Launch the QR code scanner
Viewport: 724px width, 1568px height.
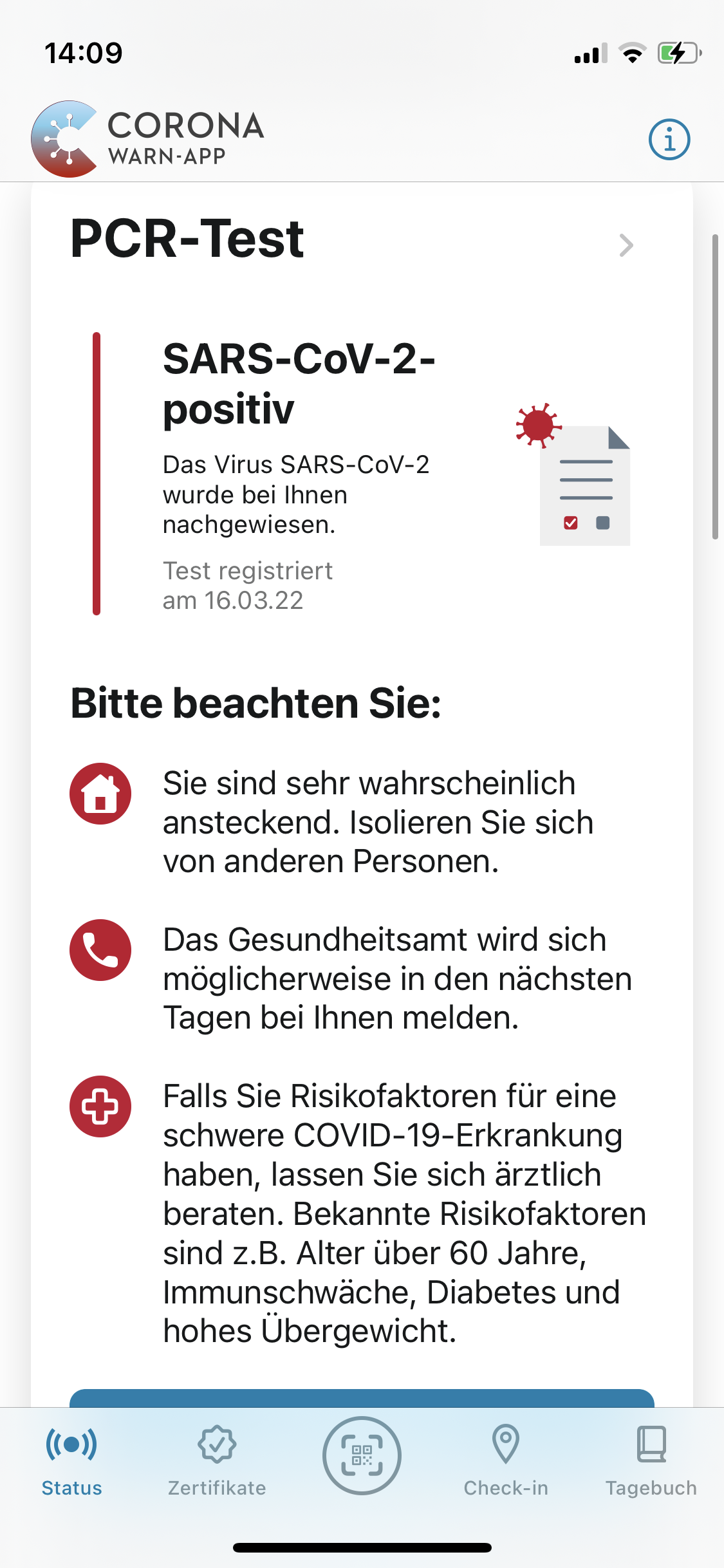362,1455
